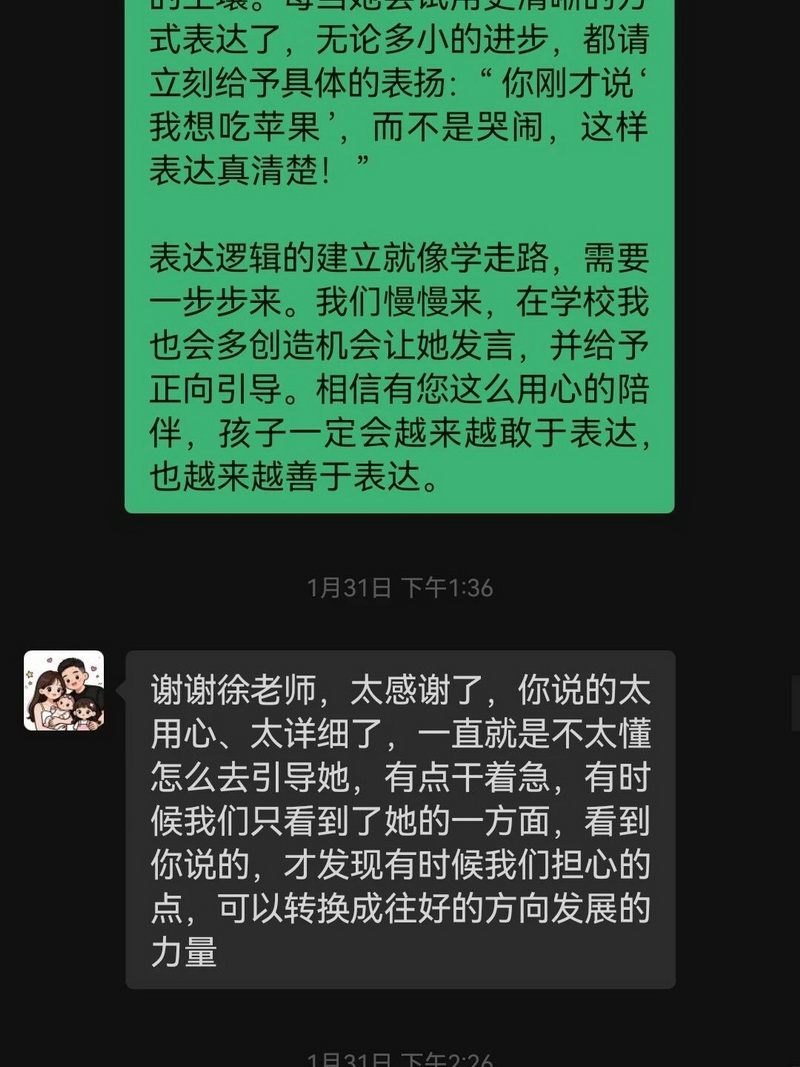Open the family cartoon avatar's profile
The width and height of the screenshot is (800, 1067).
click(x=64, y=690)
